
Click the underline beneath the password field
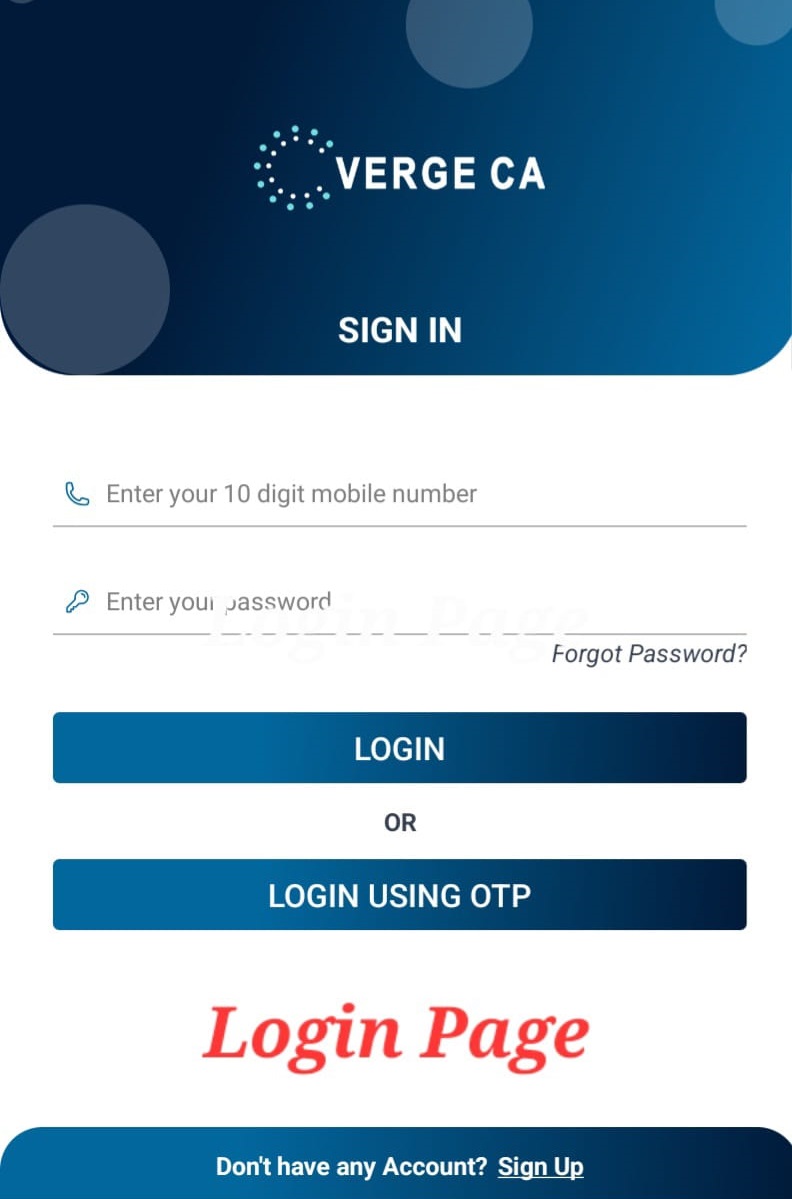pyautogui.click(x=400, y=631)
